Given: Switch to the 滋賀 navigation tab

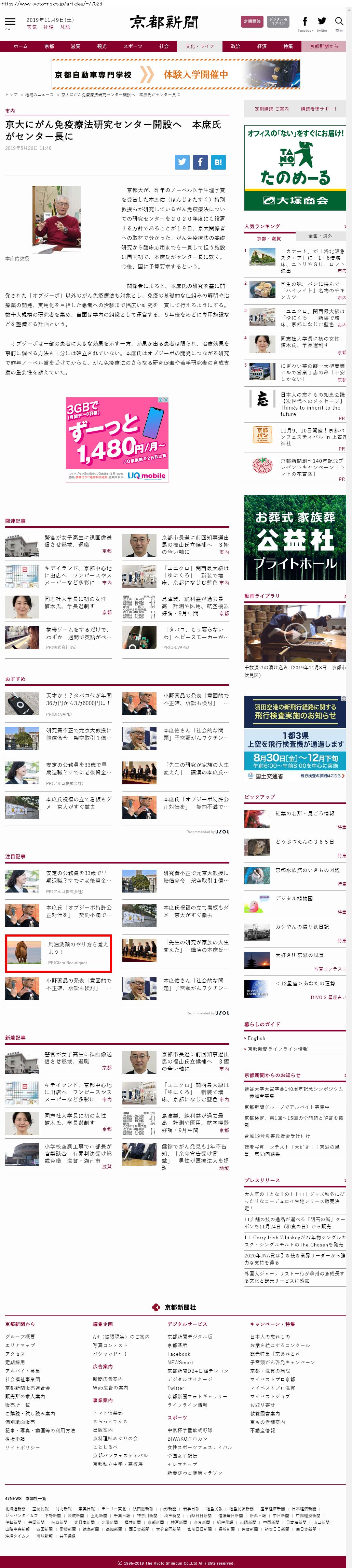Looking at the screenshot, I should pyautogui.click(x=75, y=46).
